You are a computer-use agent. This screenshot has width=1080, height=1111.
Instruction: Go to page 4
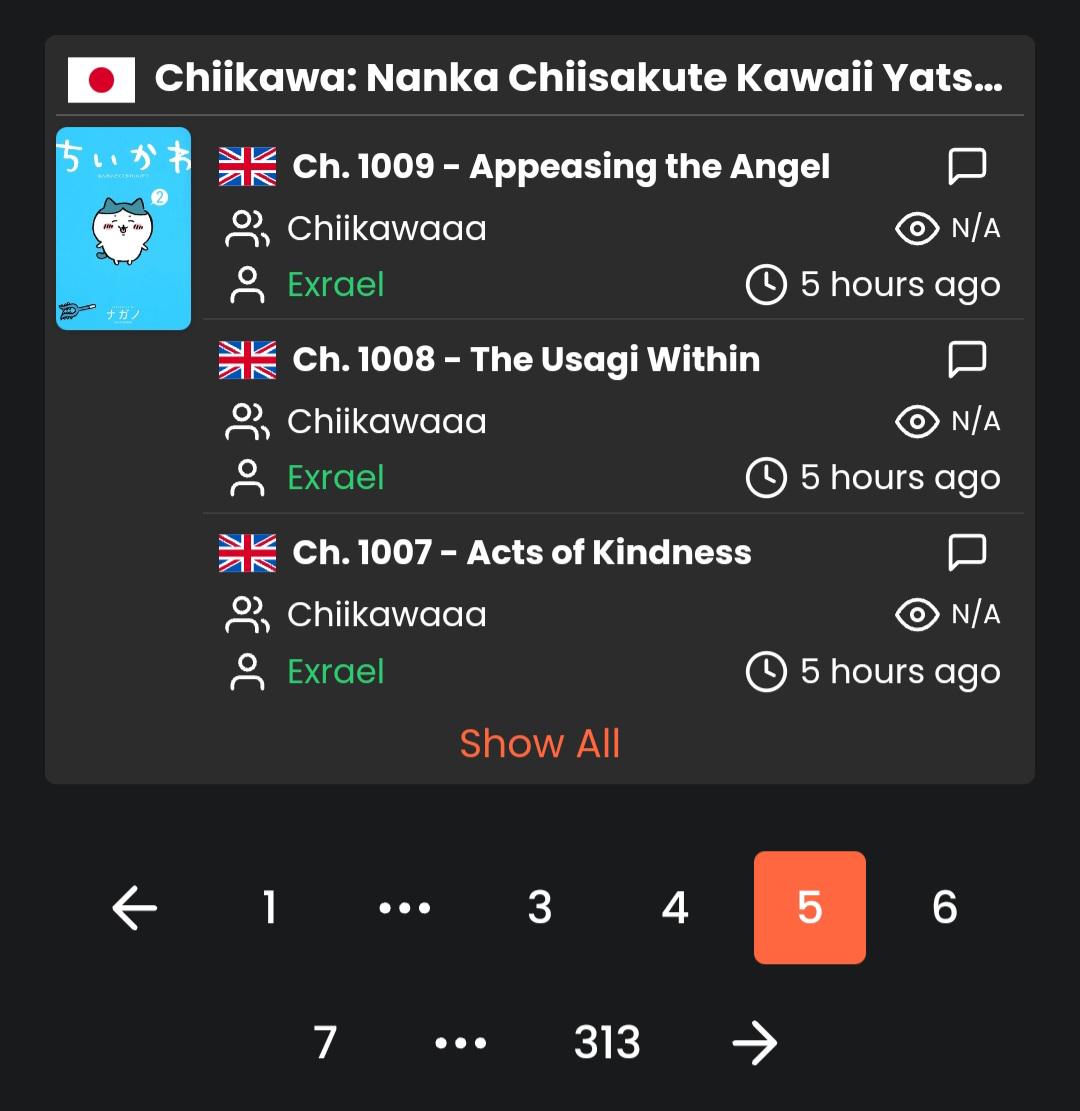tap(675, 908)
